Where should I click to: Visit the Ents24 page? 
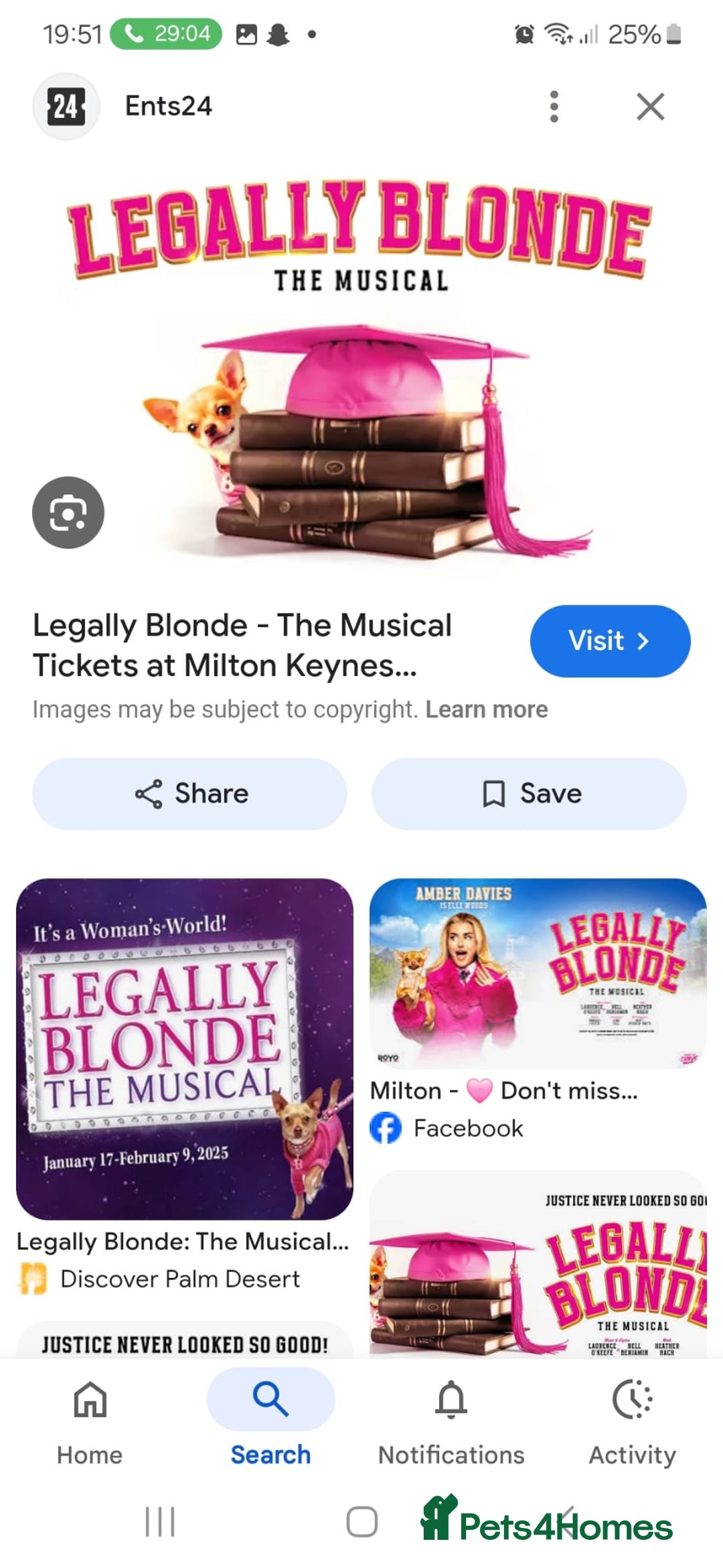click(609, 641)
